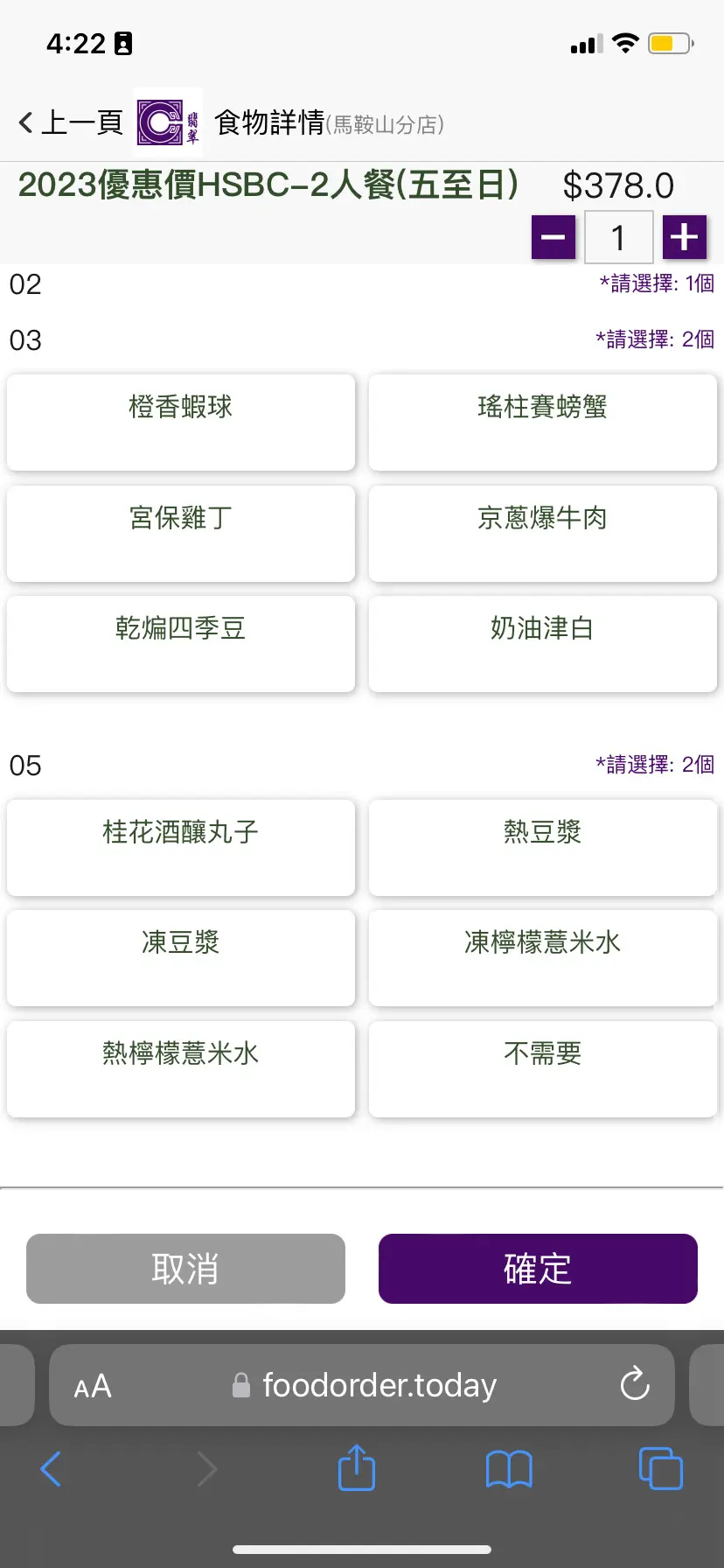
Task: Select 橙香蝦球 dish
Action: coord(181,423)
